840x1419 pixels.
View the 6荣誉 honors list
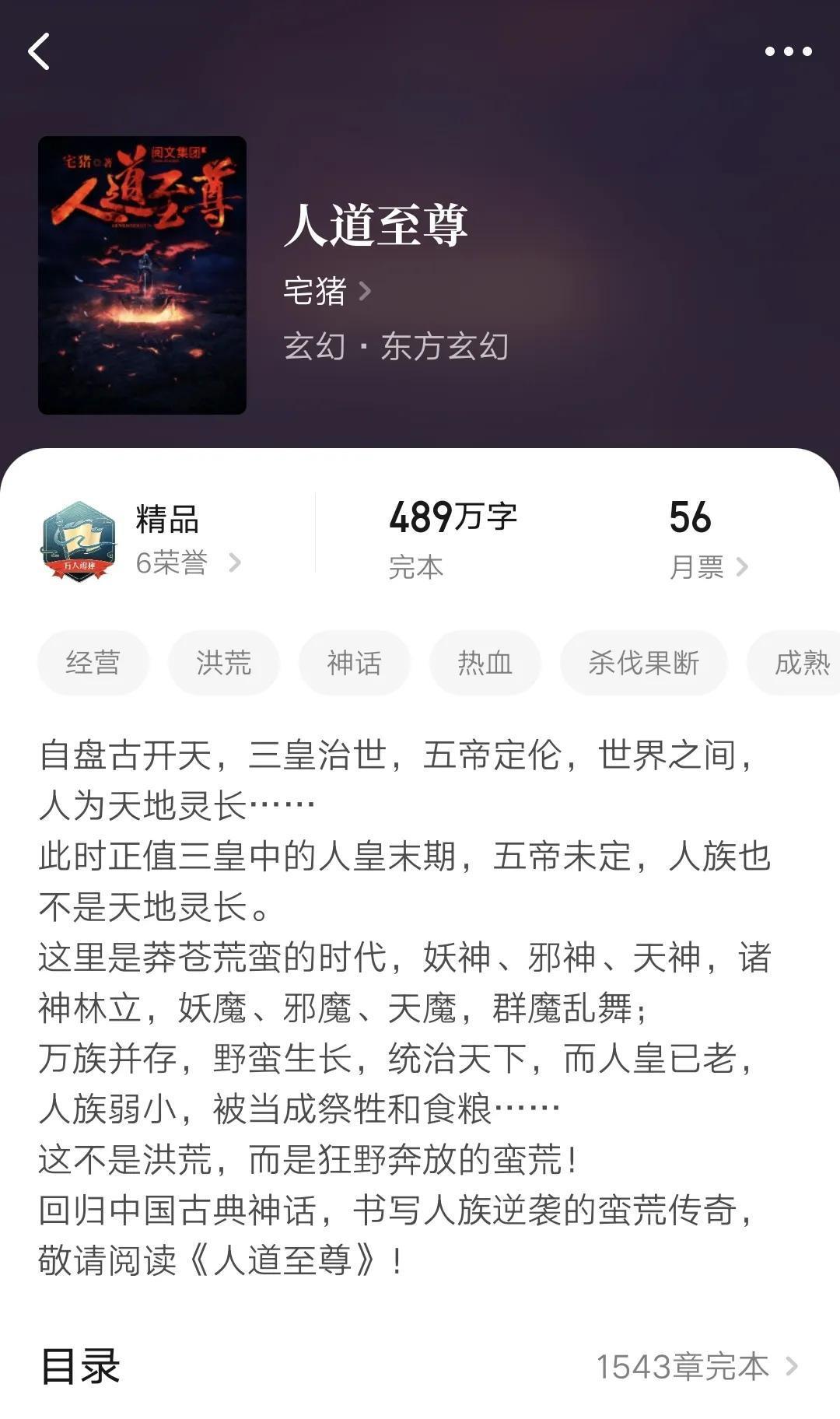(187, 562)
